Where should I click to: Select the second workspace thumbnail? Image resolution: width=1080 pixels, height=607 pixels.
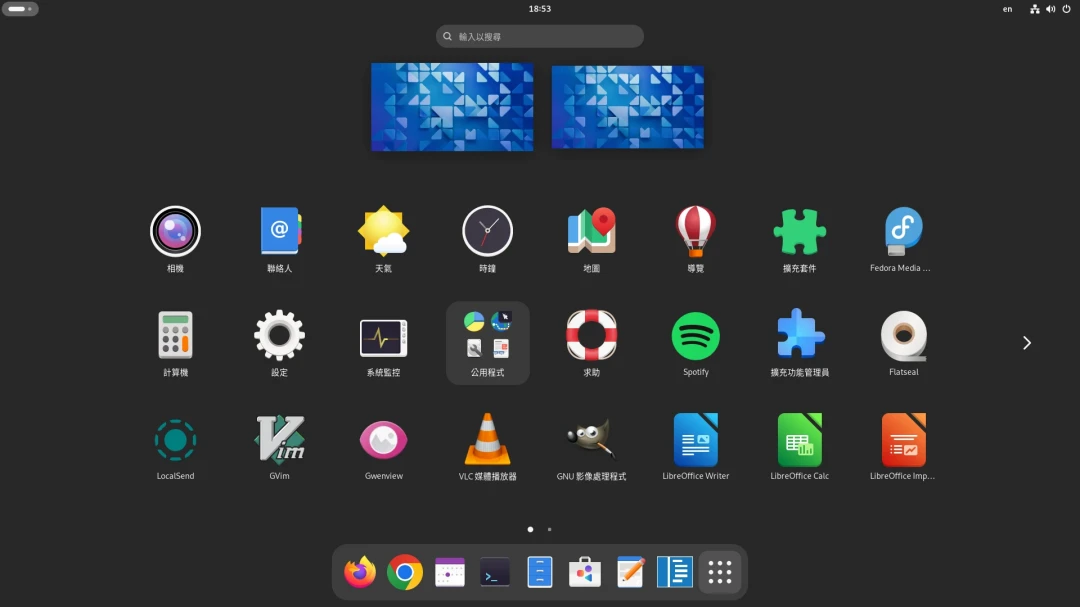coord(627,107)
